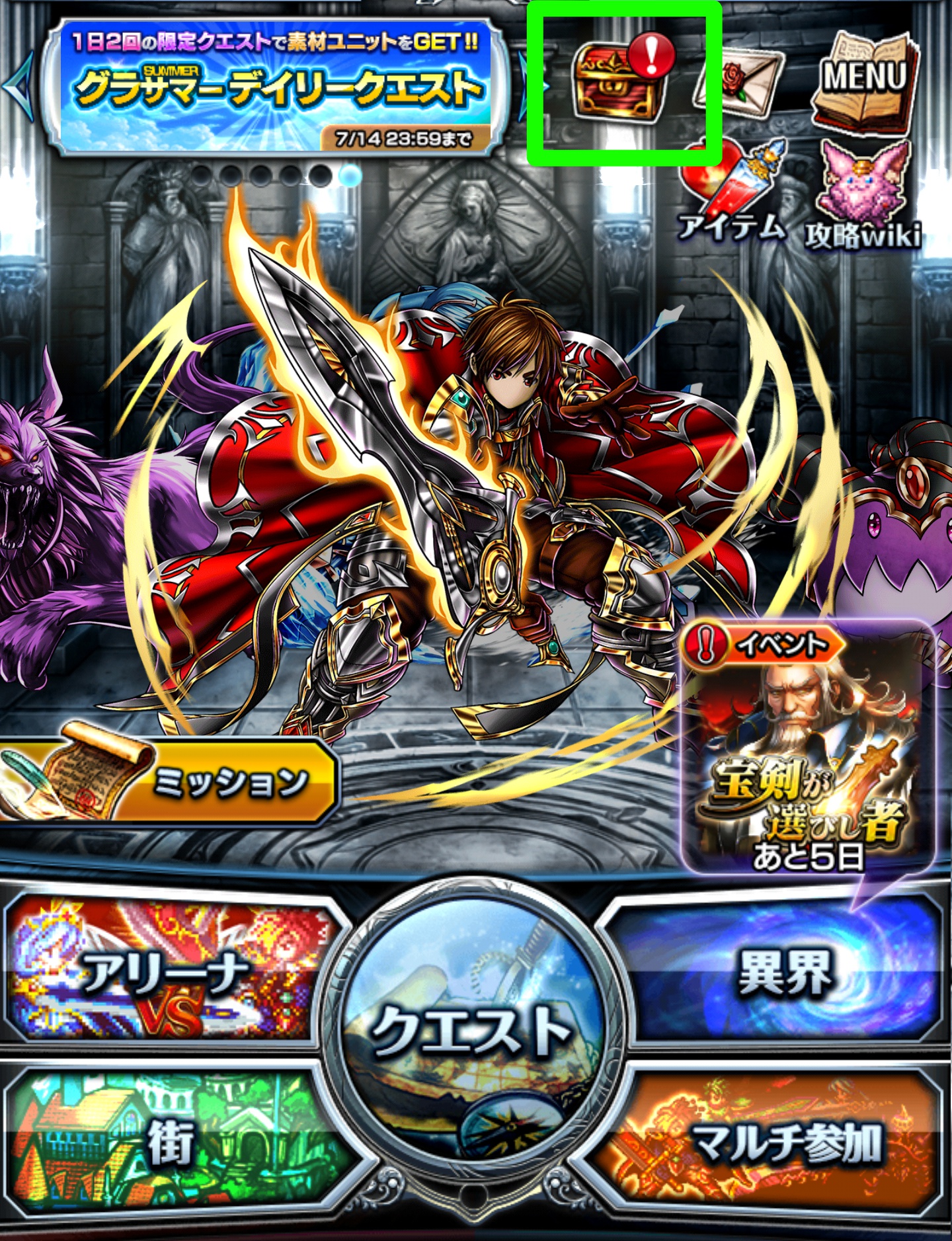Open the 攻略wiki guide

863,195
